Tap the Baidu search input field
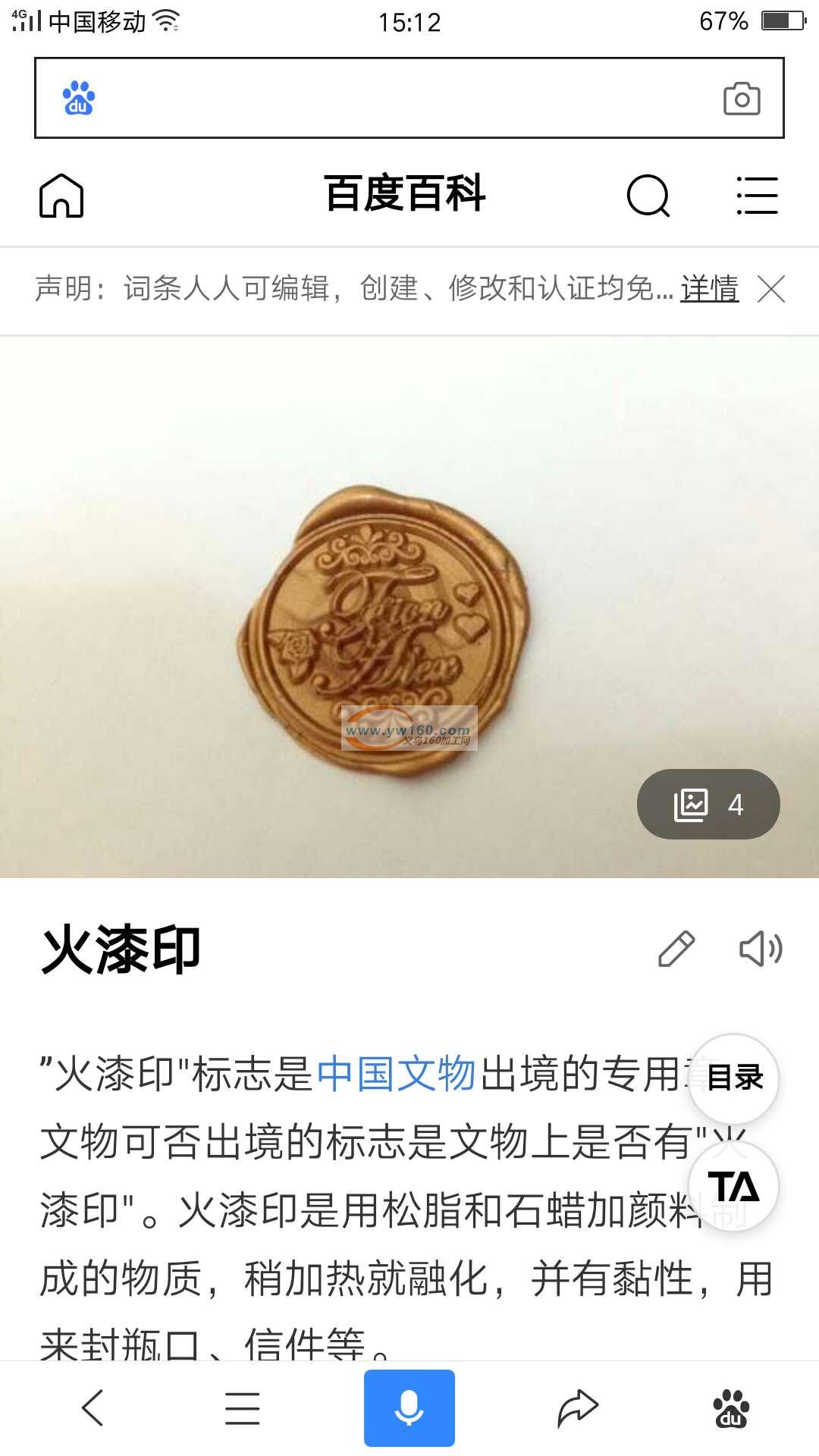The image size is (819, 1456). point(402,98)
